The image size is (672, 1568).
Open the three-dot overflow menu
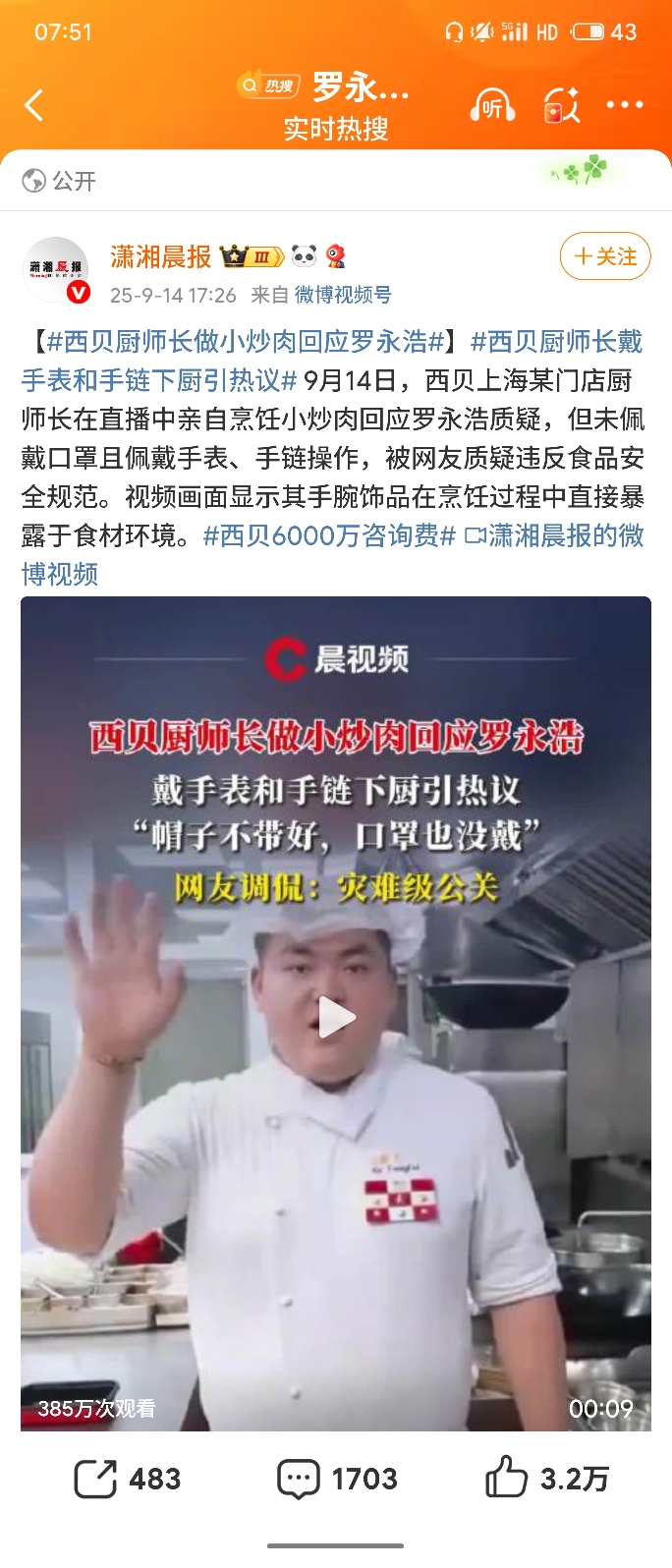click(625, 104)
